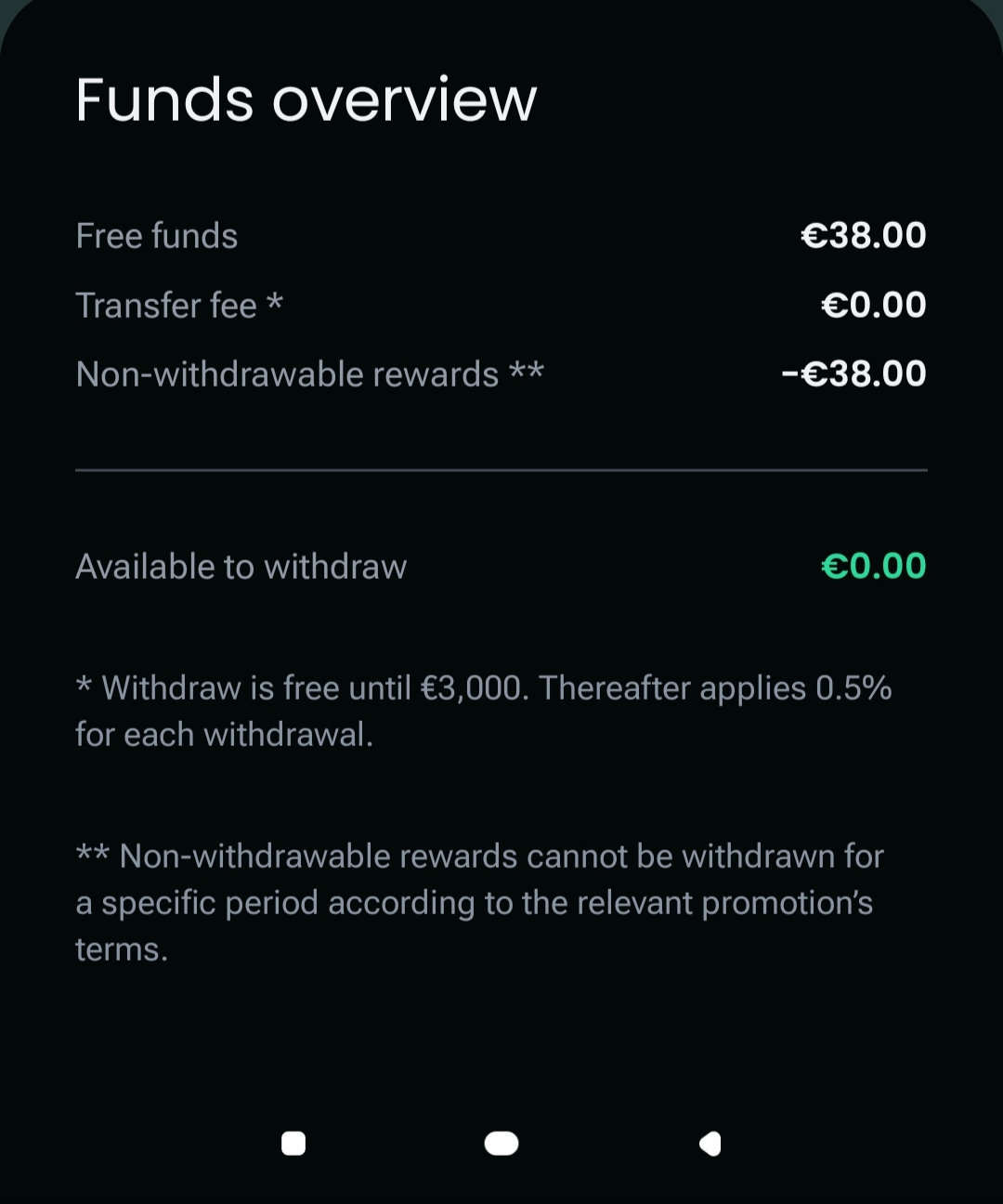
Task: Tap the system back button
Action: tap(710, 1143)
